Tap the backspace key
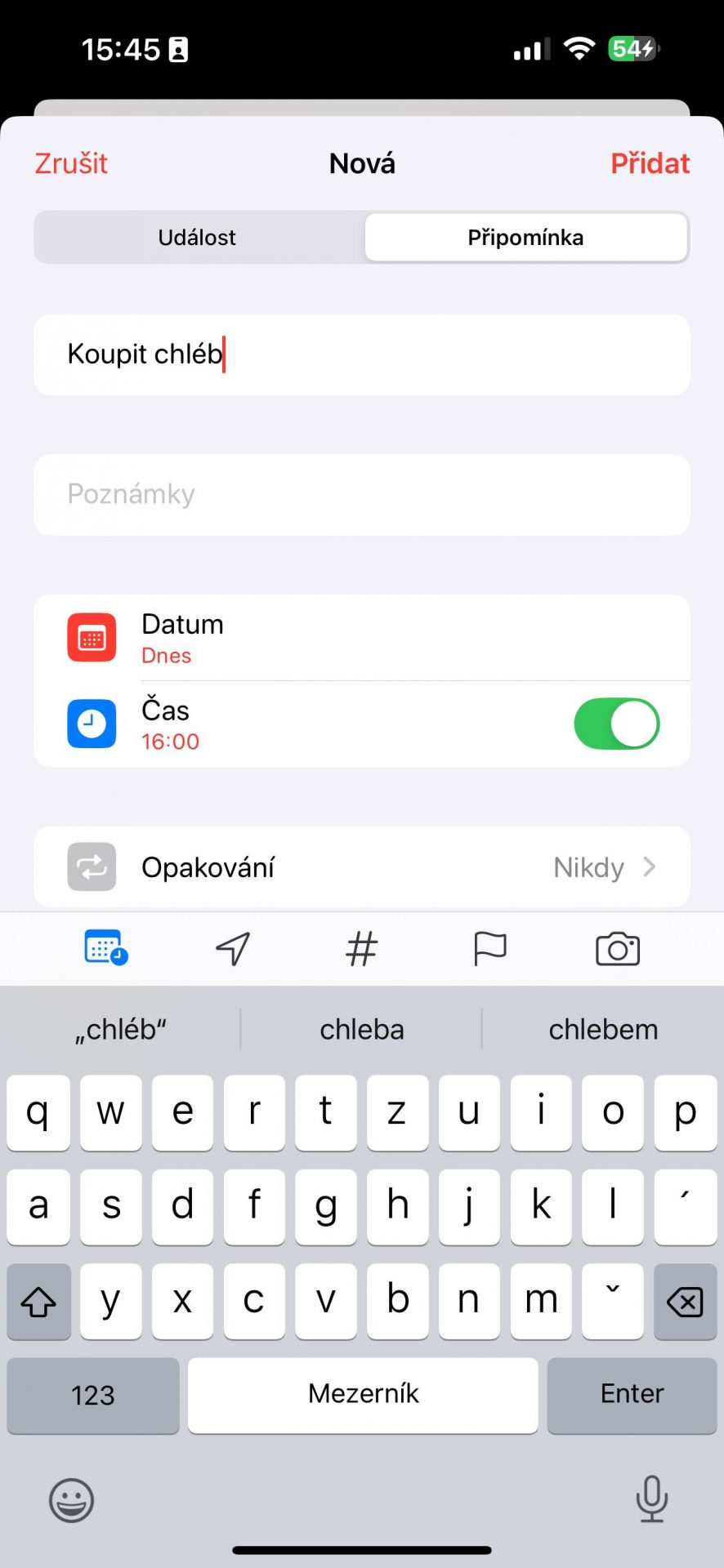Screen dimensions: 724x1568 [x=685, y=1301]
